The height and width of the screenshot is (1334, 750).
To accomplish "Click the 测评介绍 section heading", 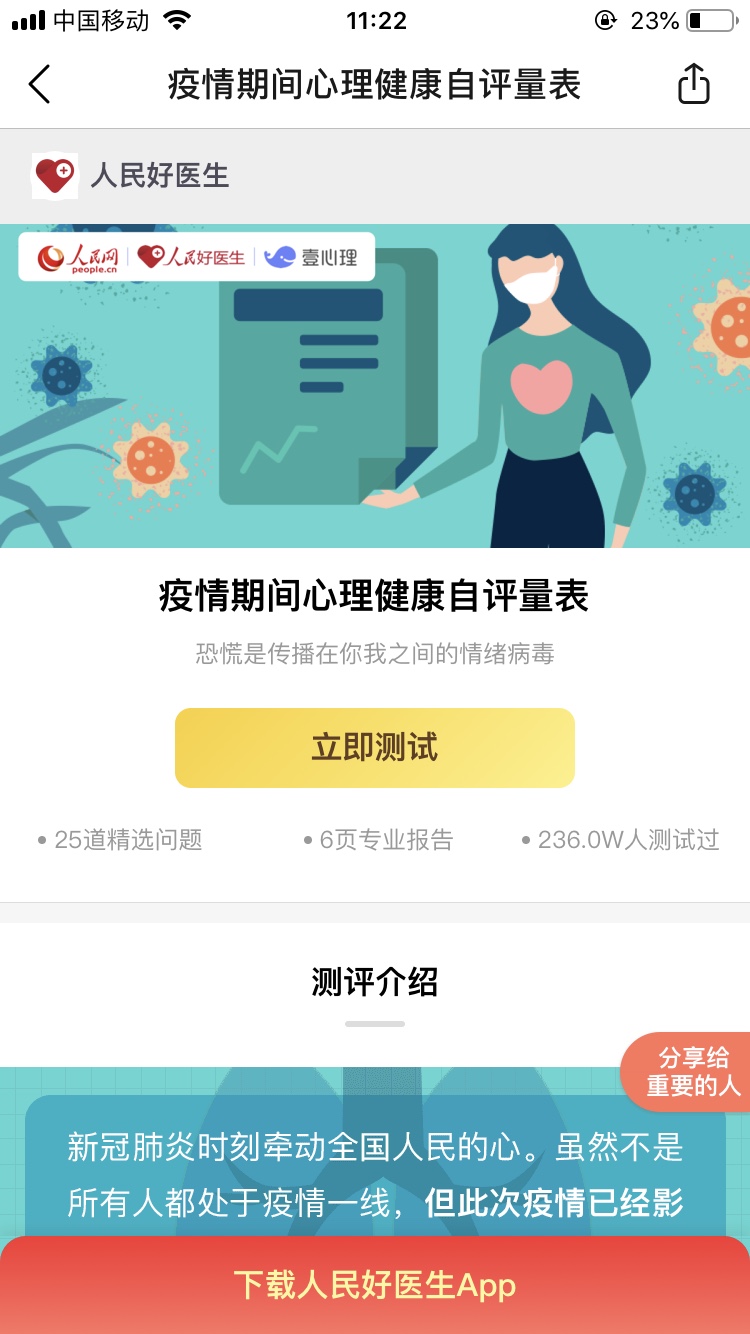I will click(x=375, y=983).
